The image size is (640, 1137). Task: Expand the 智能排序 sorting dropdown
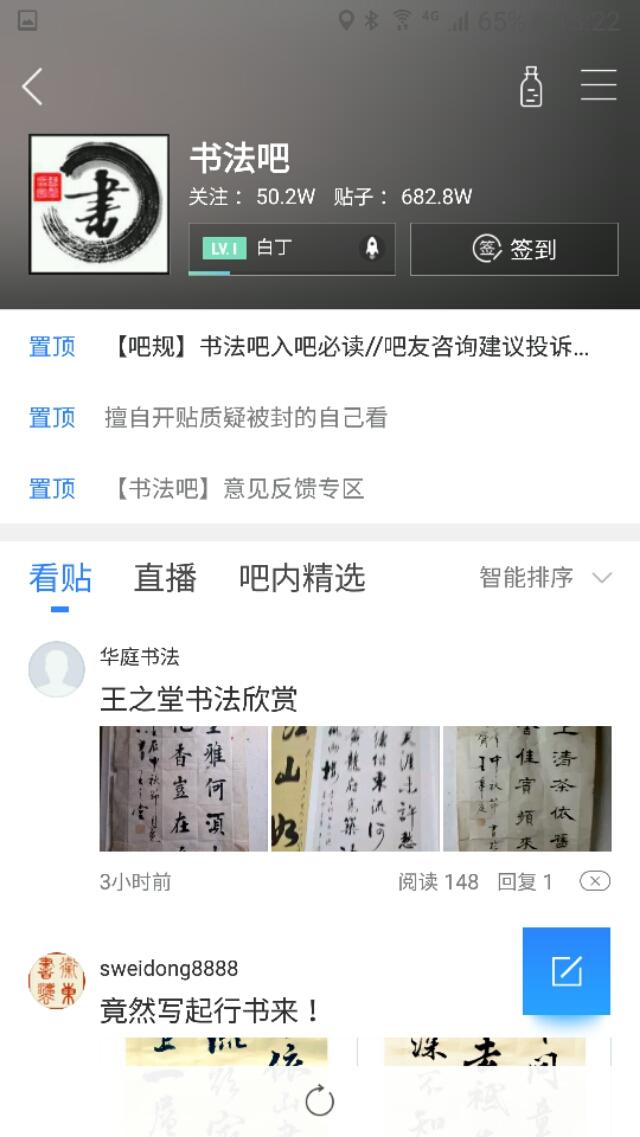click(x=545, y=578)
